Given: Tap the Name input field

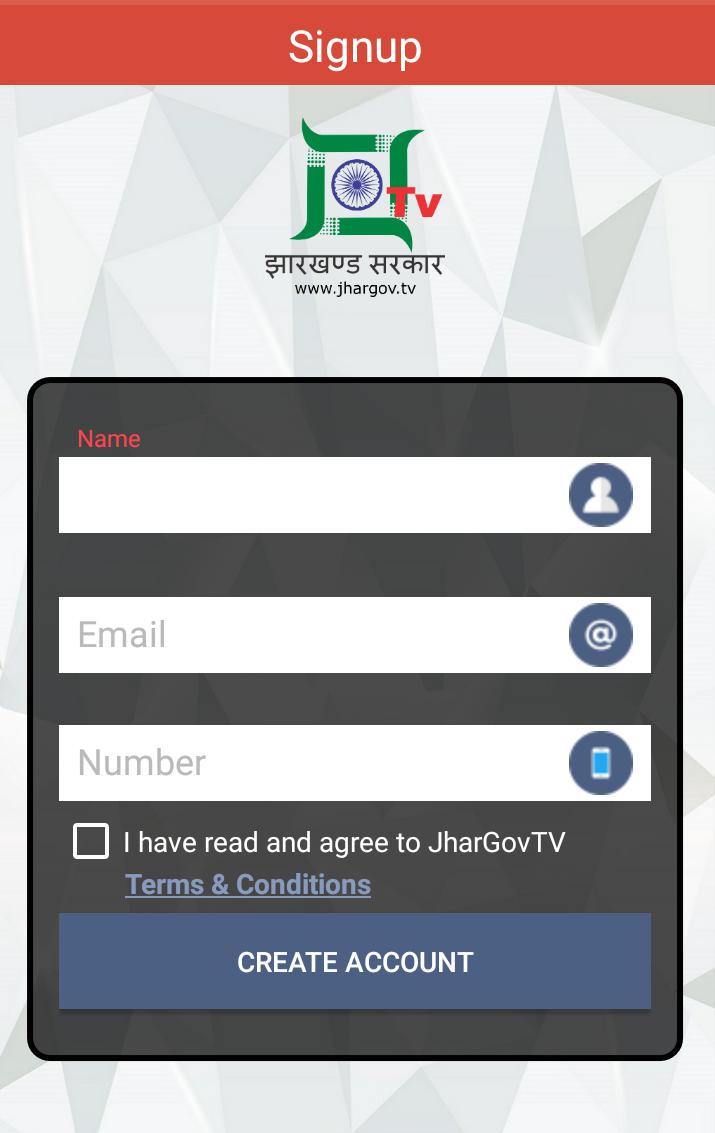Looking at the screenshot, I should click(x=310, y=495).
